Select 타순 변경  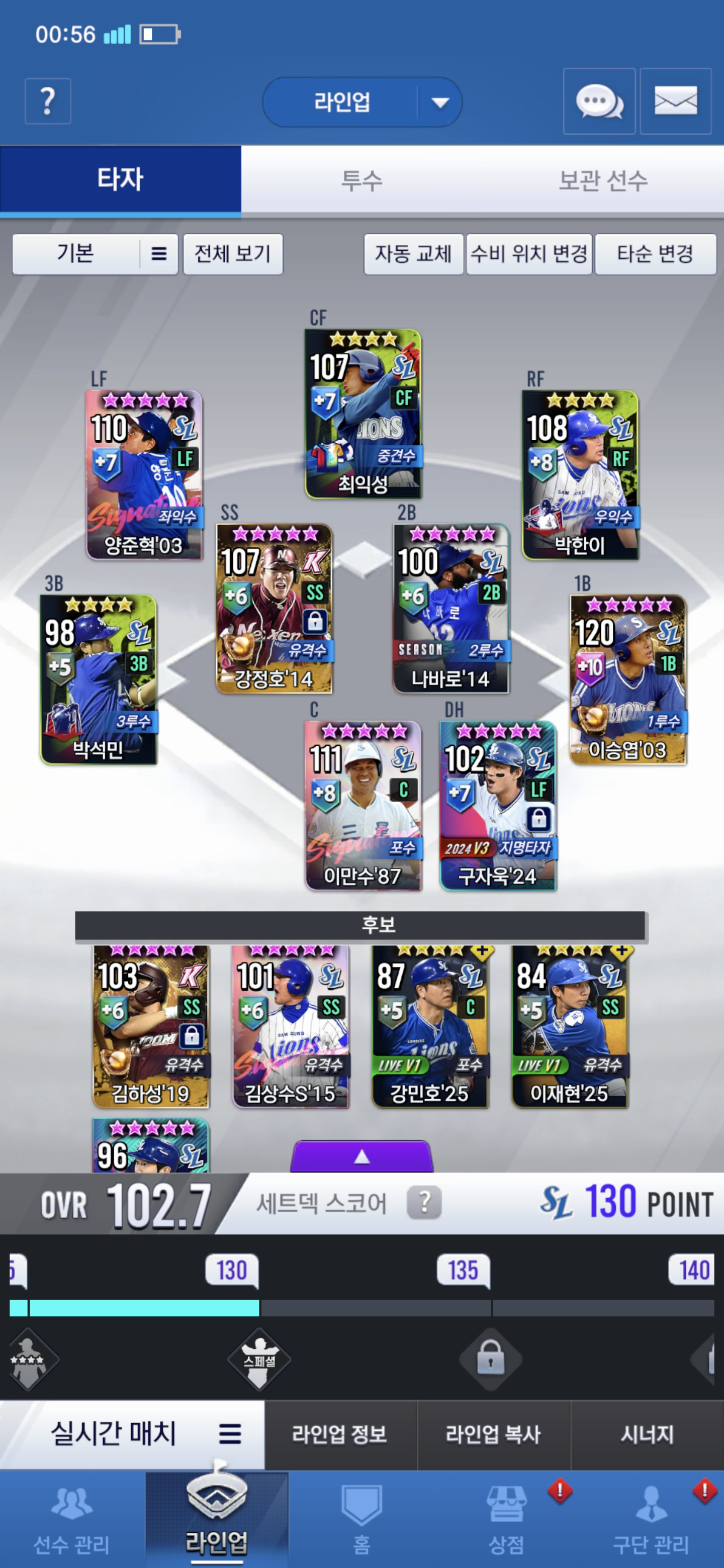point(655,254)
